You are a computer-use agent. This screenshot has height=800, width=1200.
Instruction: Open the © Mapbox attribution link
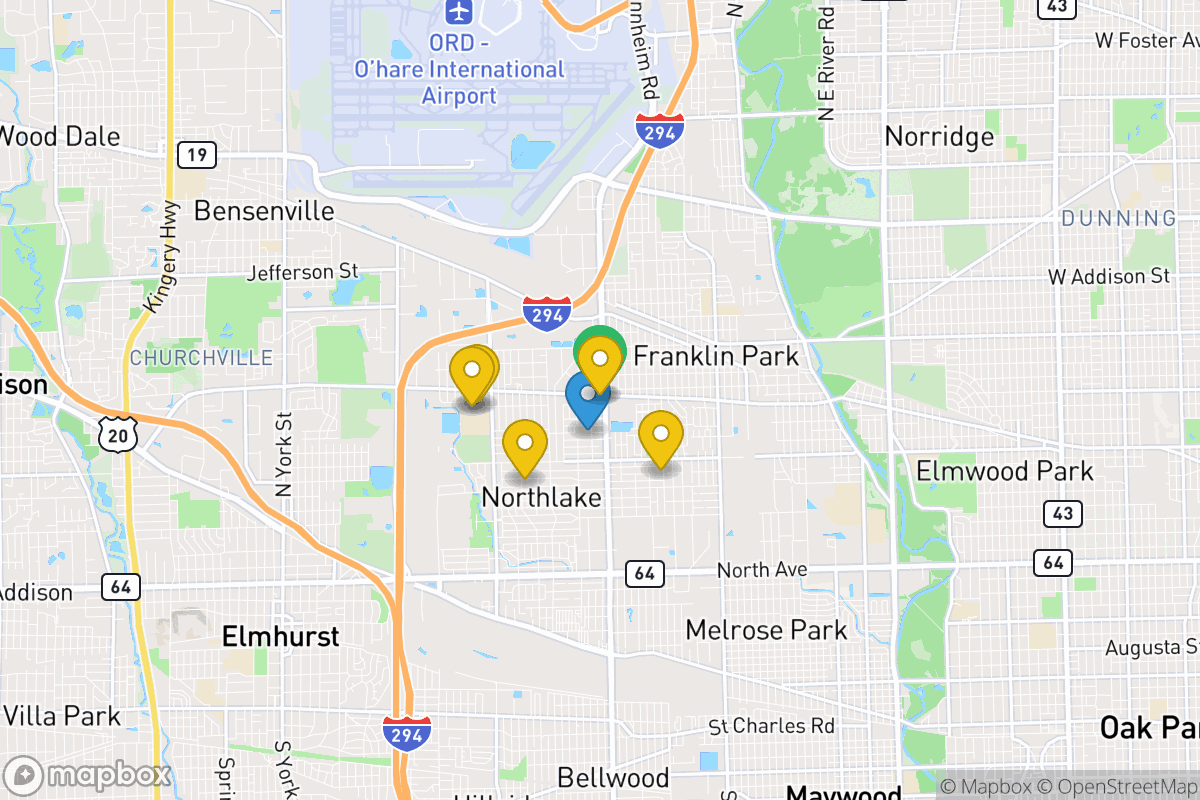click(x=988, y=787)
